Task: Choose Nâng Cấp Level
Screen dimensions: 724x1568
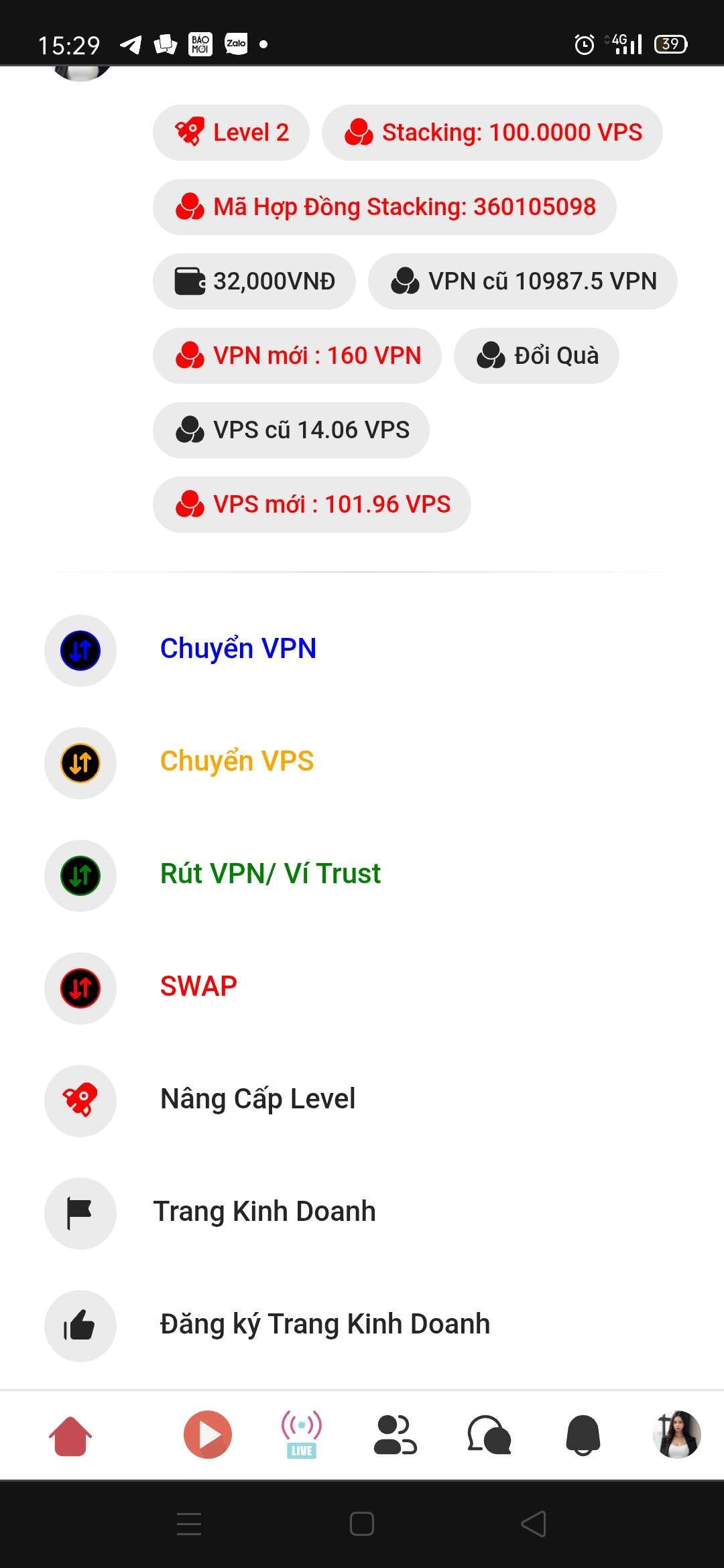Action: (x=257, y=1100)
